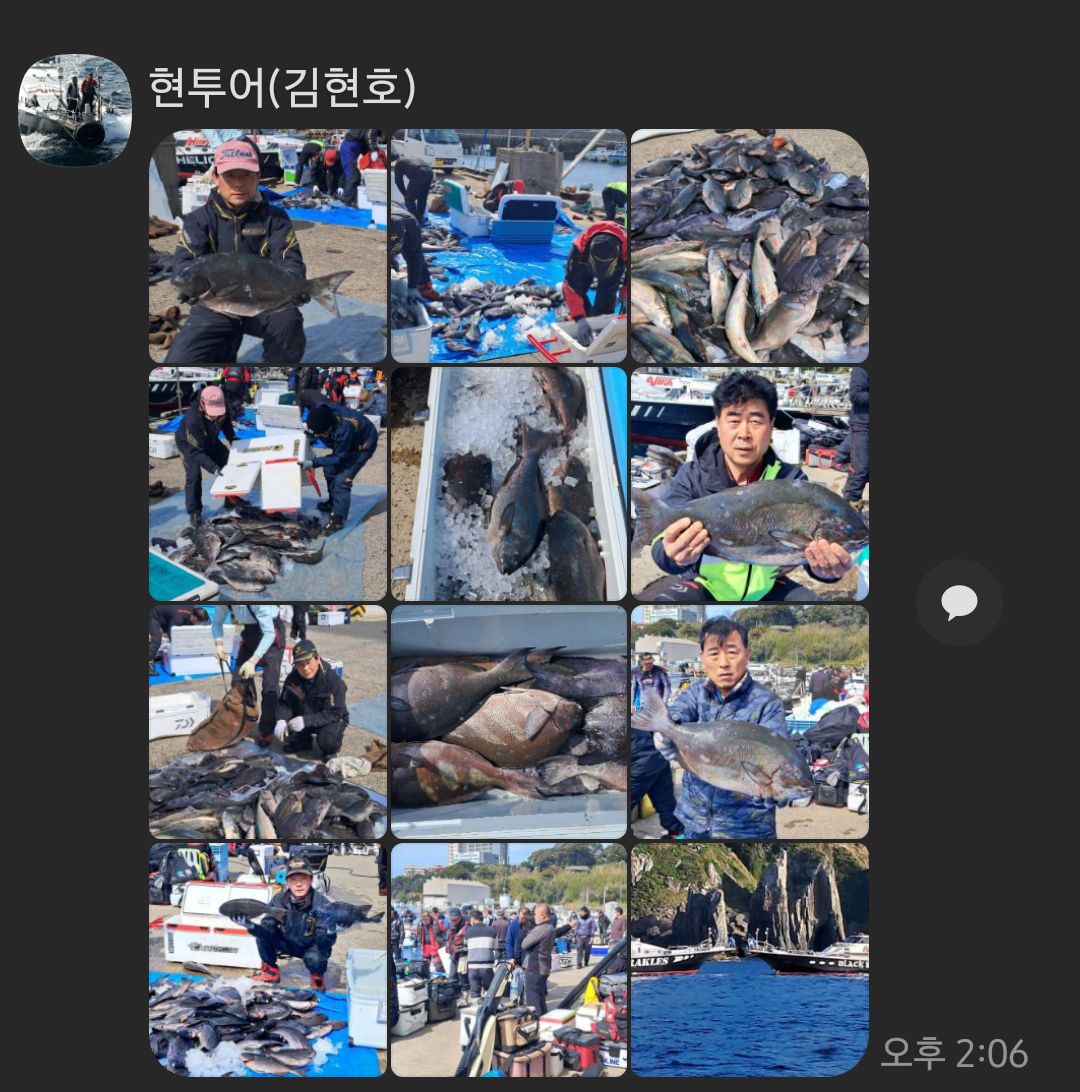The height and width of the screenshot is (1092, 1080).
Task: Open photo of man with fish by white cooler
Action: (x=268, y=959)
